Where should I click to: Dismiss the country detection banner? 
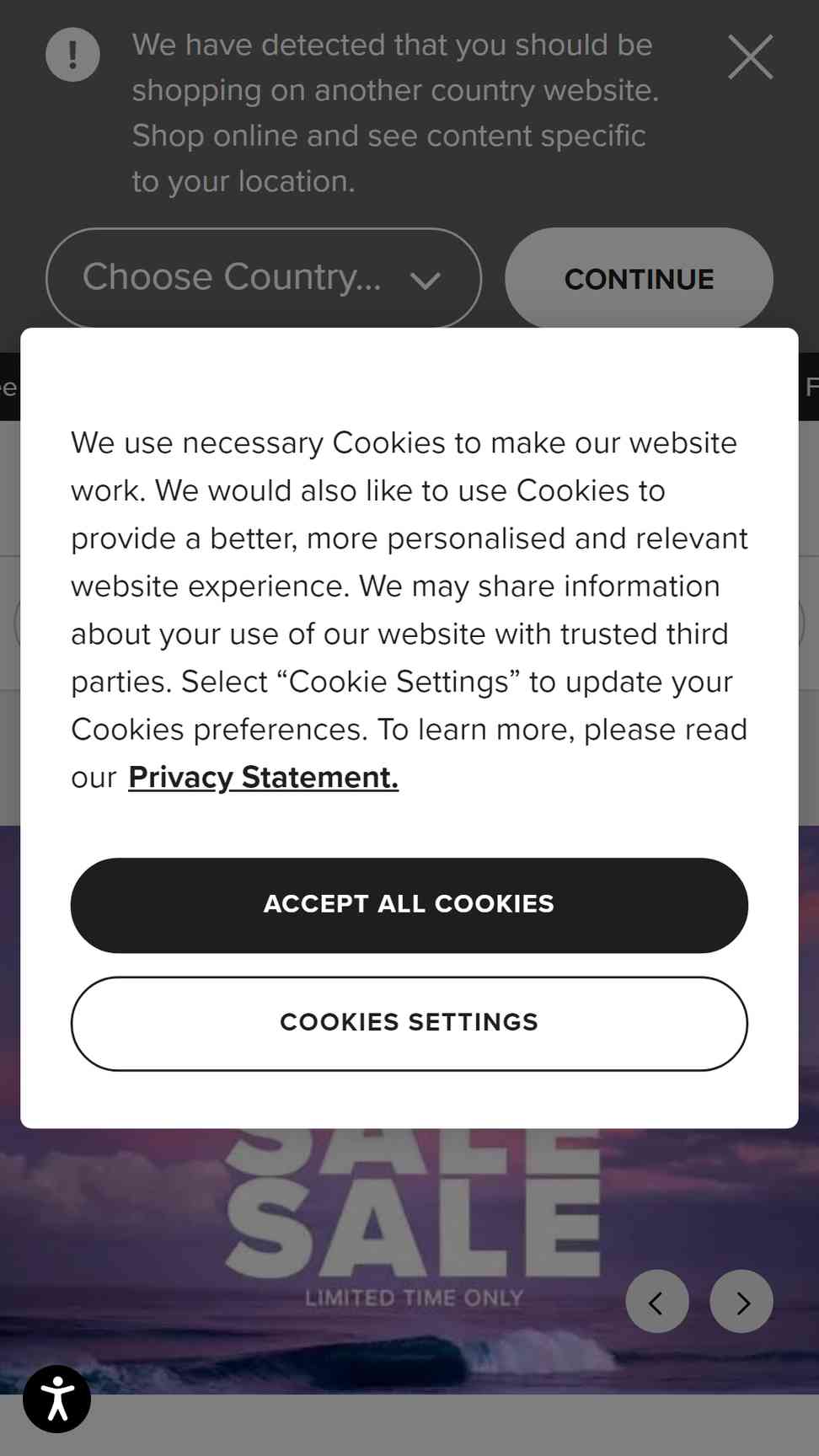(x=750, y=57)
